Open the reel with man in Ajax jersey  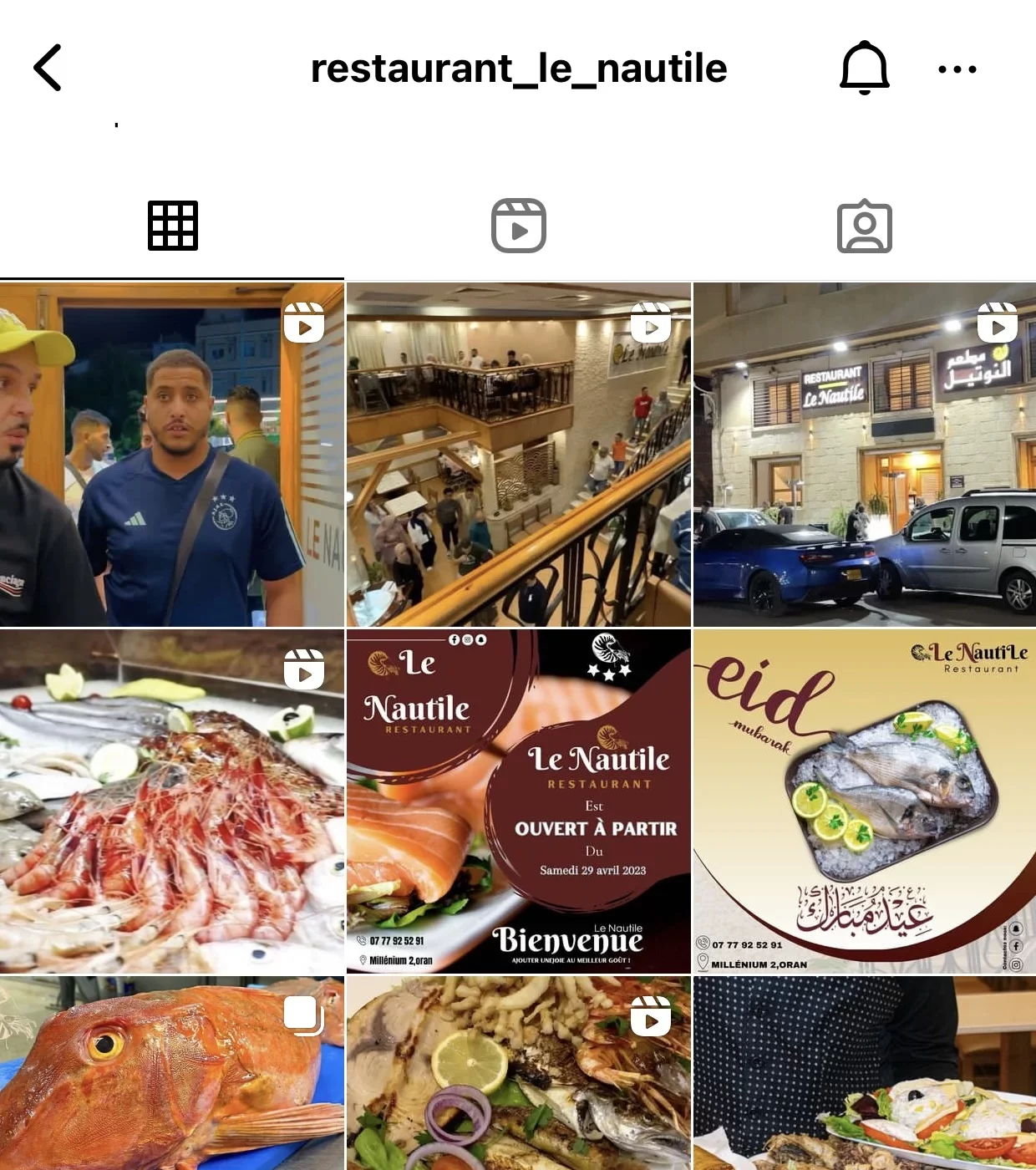tap(171, 455)
